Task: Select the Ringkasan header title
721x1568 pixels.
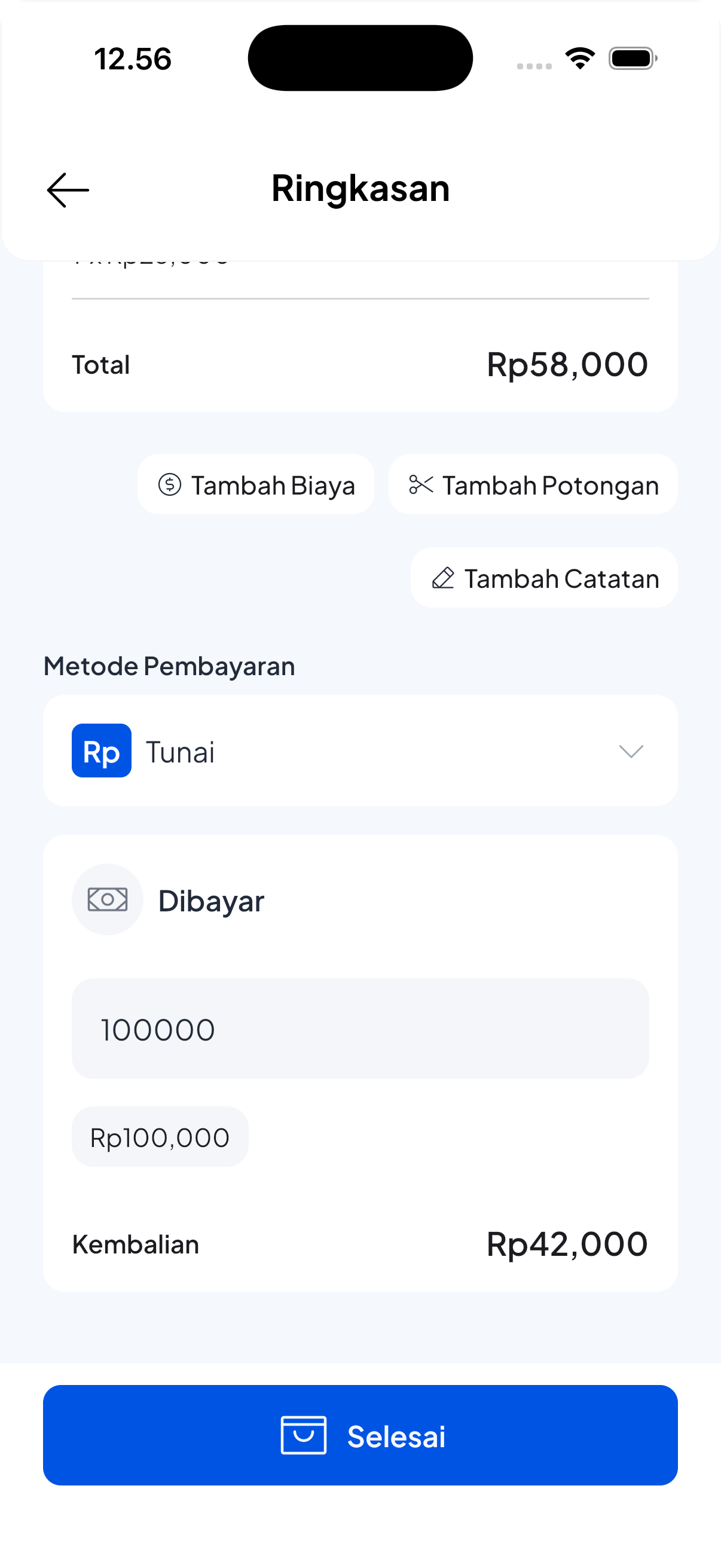Action: coord(360,188)
